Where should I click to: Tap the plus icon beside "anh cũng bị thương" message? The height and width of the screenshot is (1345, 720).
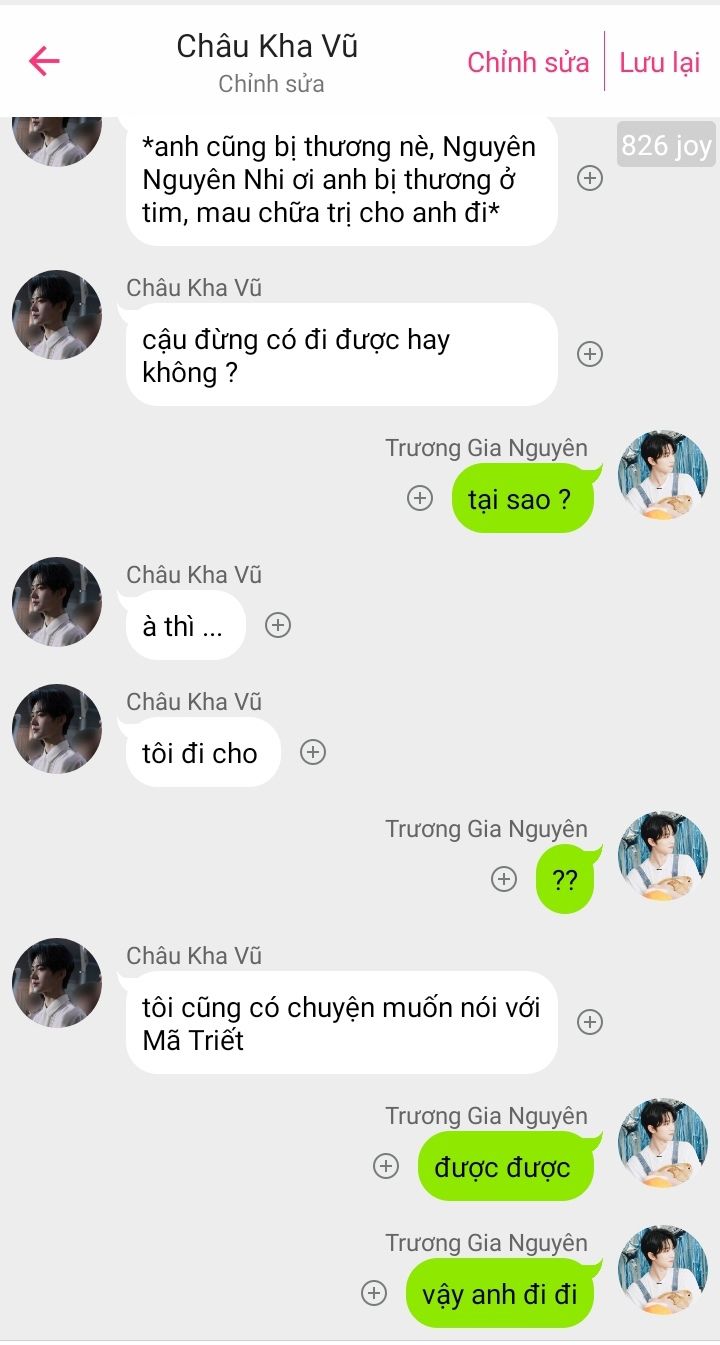pyautogui.click(x=590, y=179)
